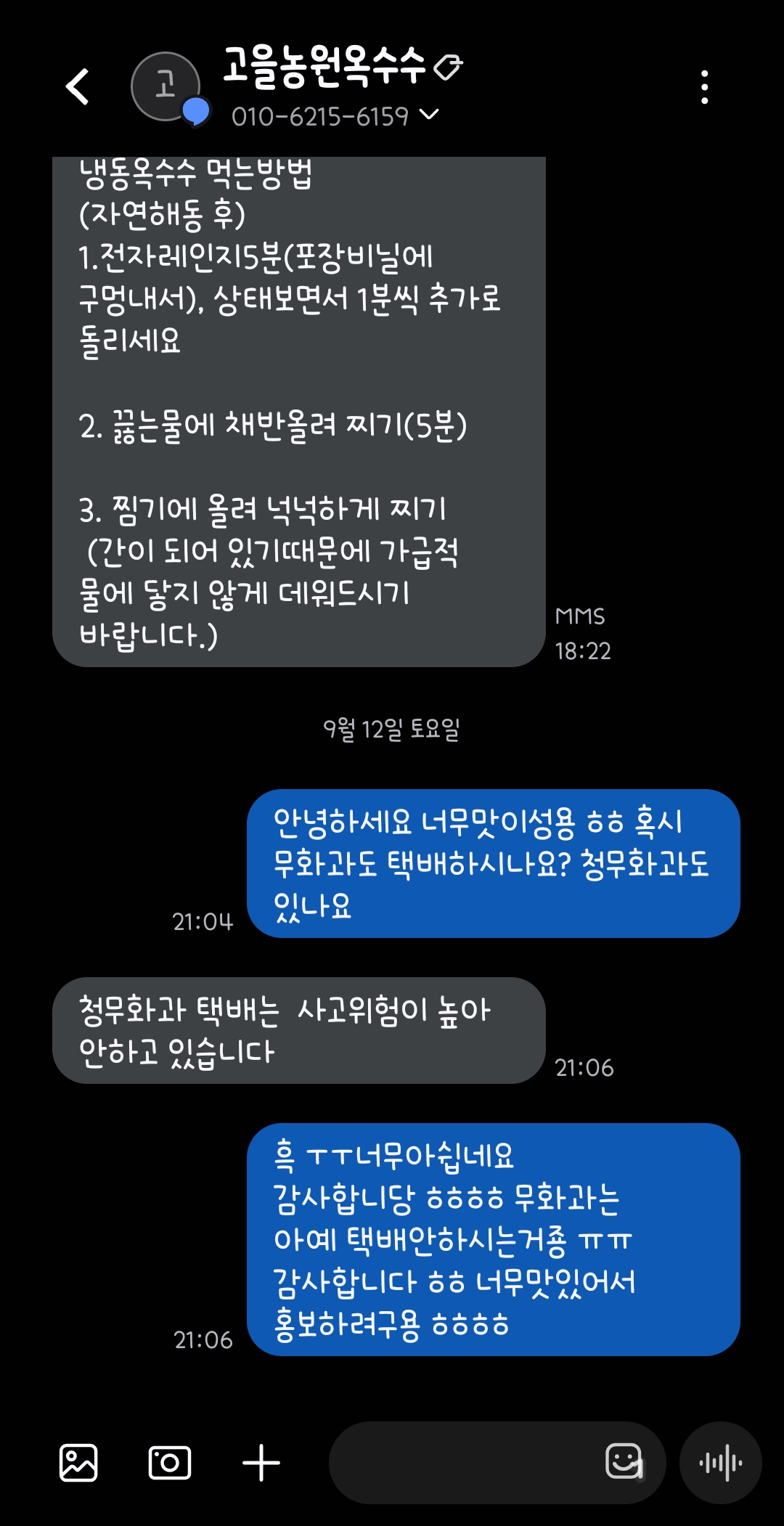The height and width of the screenshot is (1526, 784).
Task: Open the three-dot overflow menu
Action: [704, 87]
